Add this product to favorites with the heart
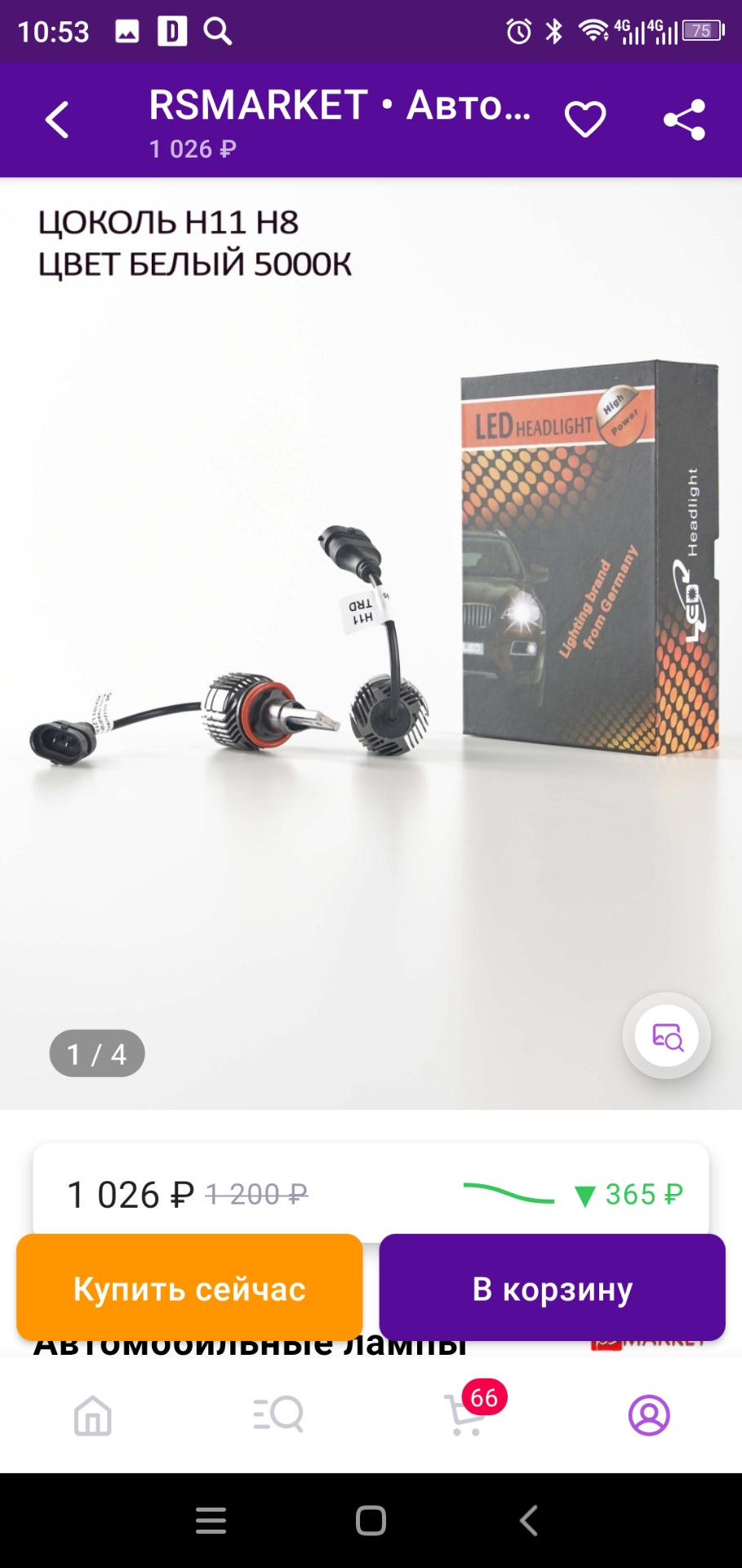Image resolution: width=742 pixels, height=1568 pixels. [x=585, y=120]
